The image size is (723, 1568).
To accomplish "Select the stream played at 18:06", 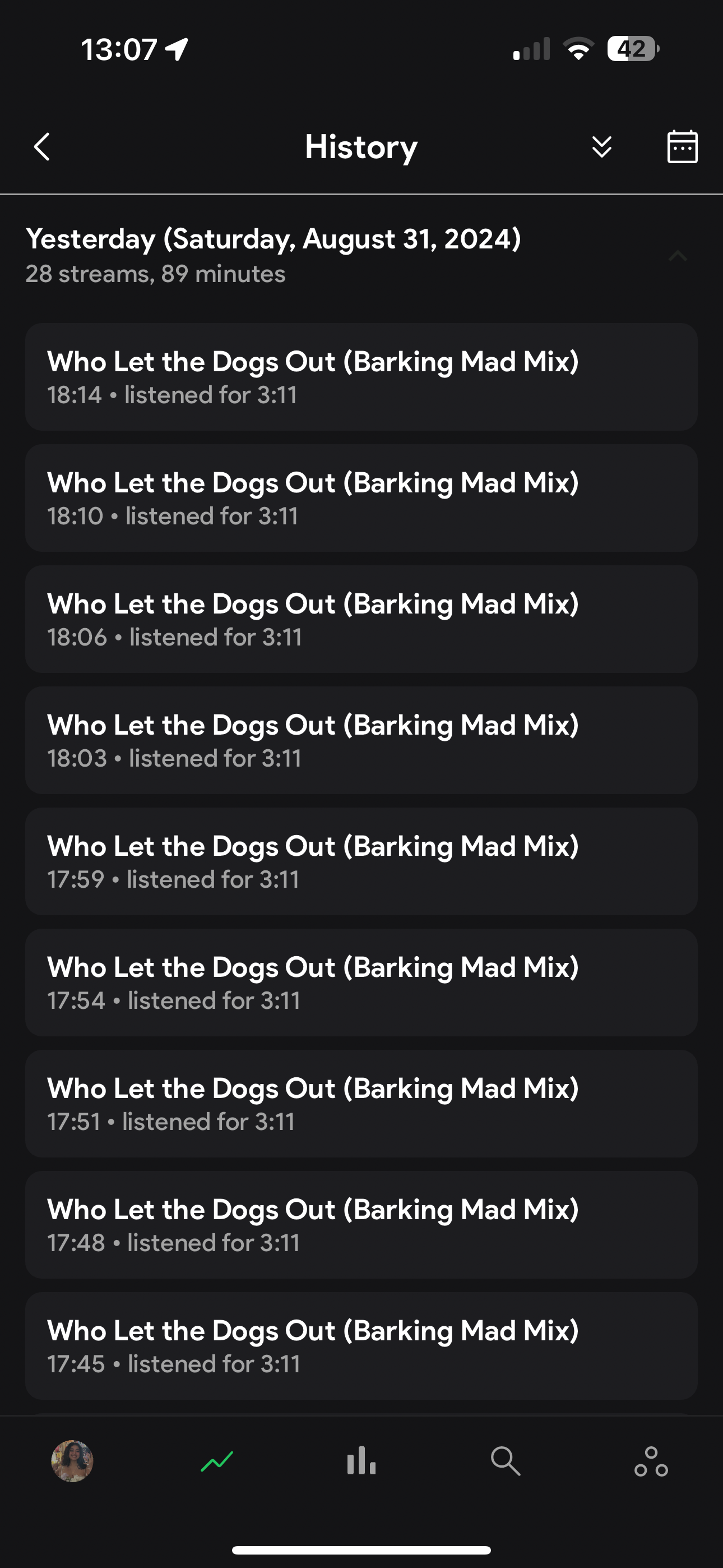I will [361, 619].
